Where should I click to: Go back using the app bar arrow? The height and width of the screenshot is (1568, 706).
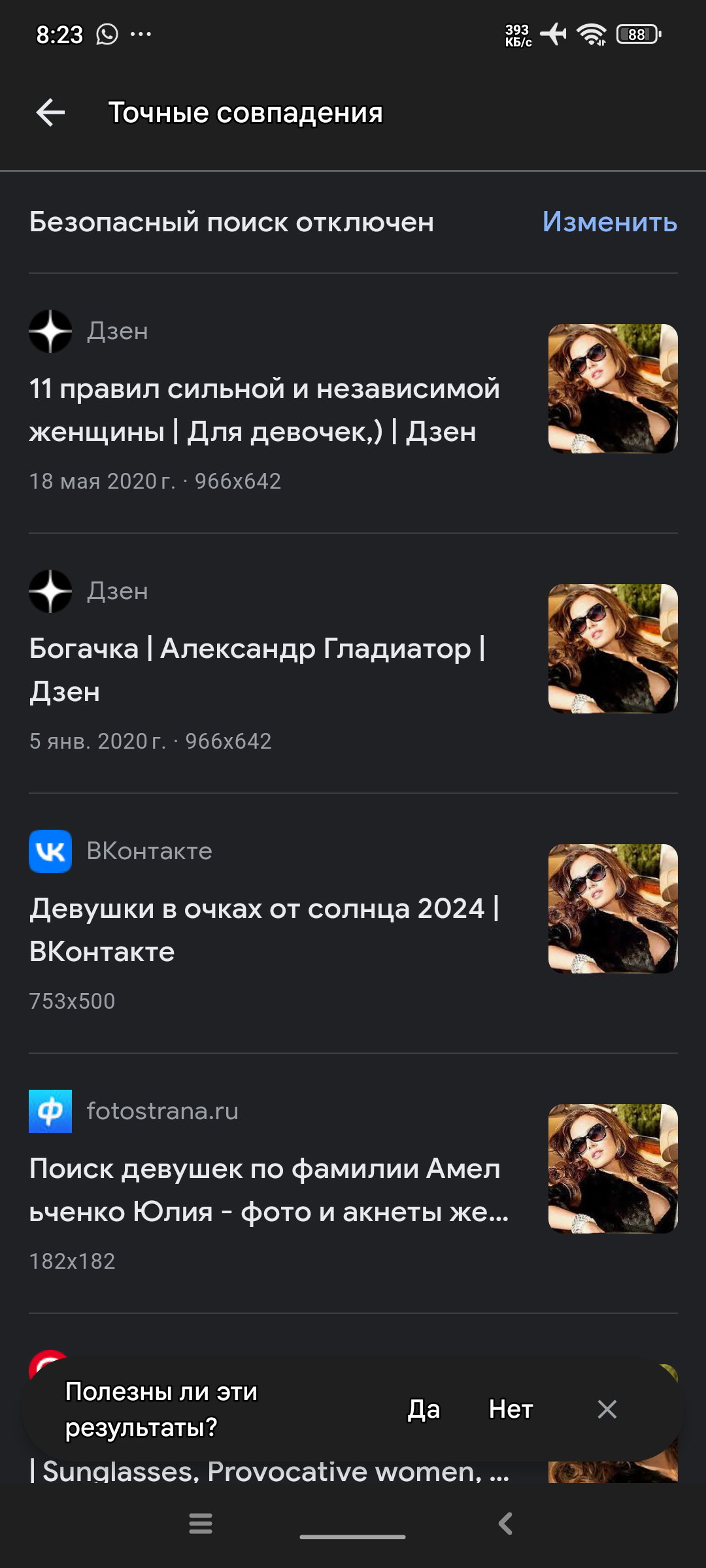click(x=50, y=113)
